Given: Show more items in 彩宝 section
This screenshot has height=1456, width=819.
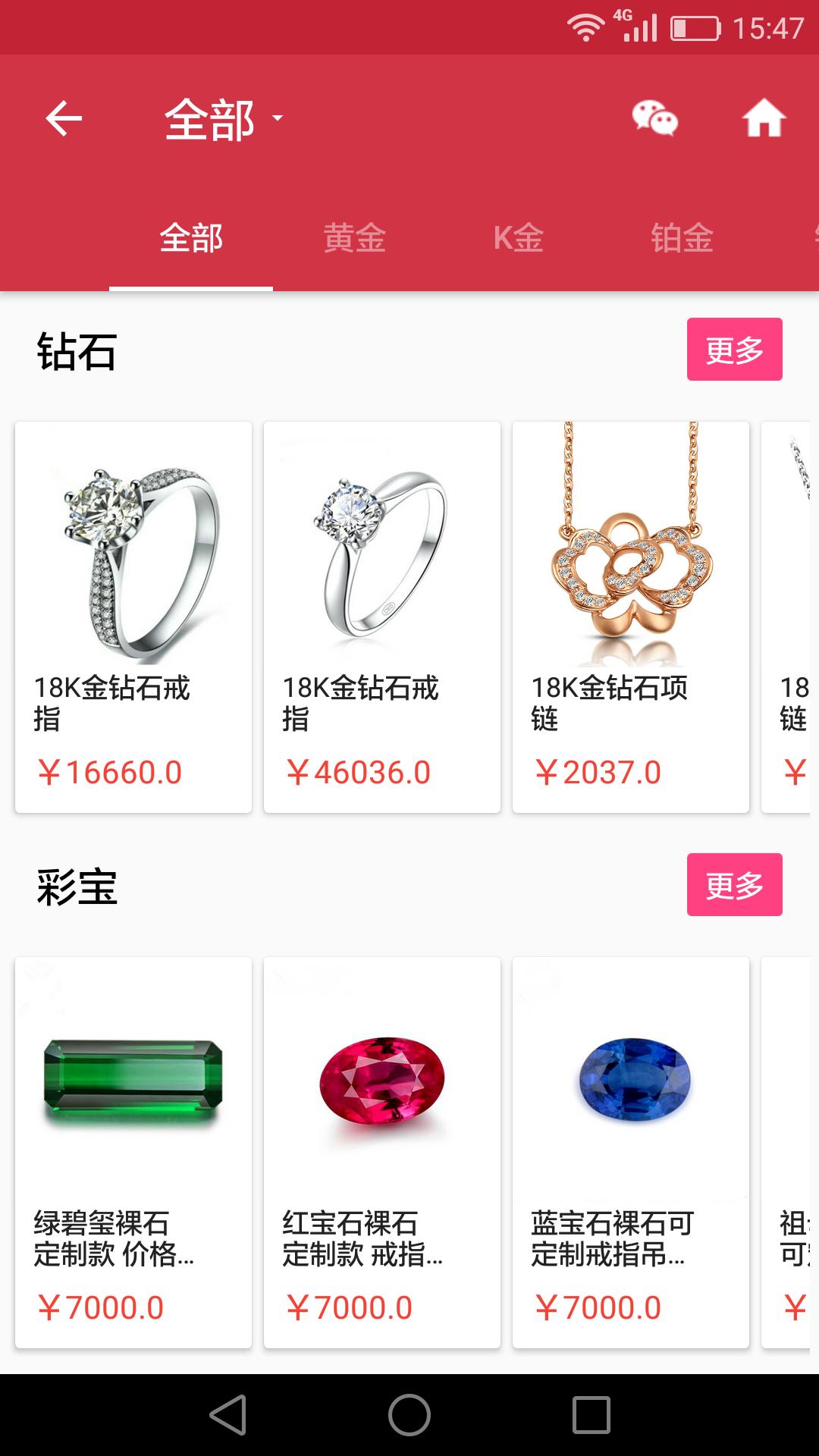Looking at the screenshot, I should (734, 885).
